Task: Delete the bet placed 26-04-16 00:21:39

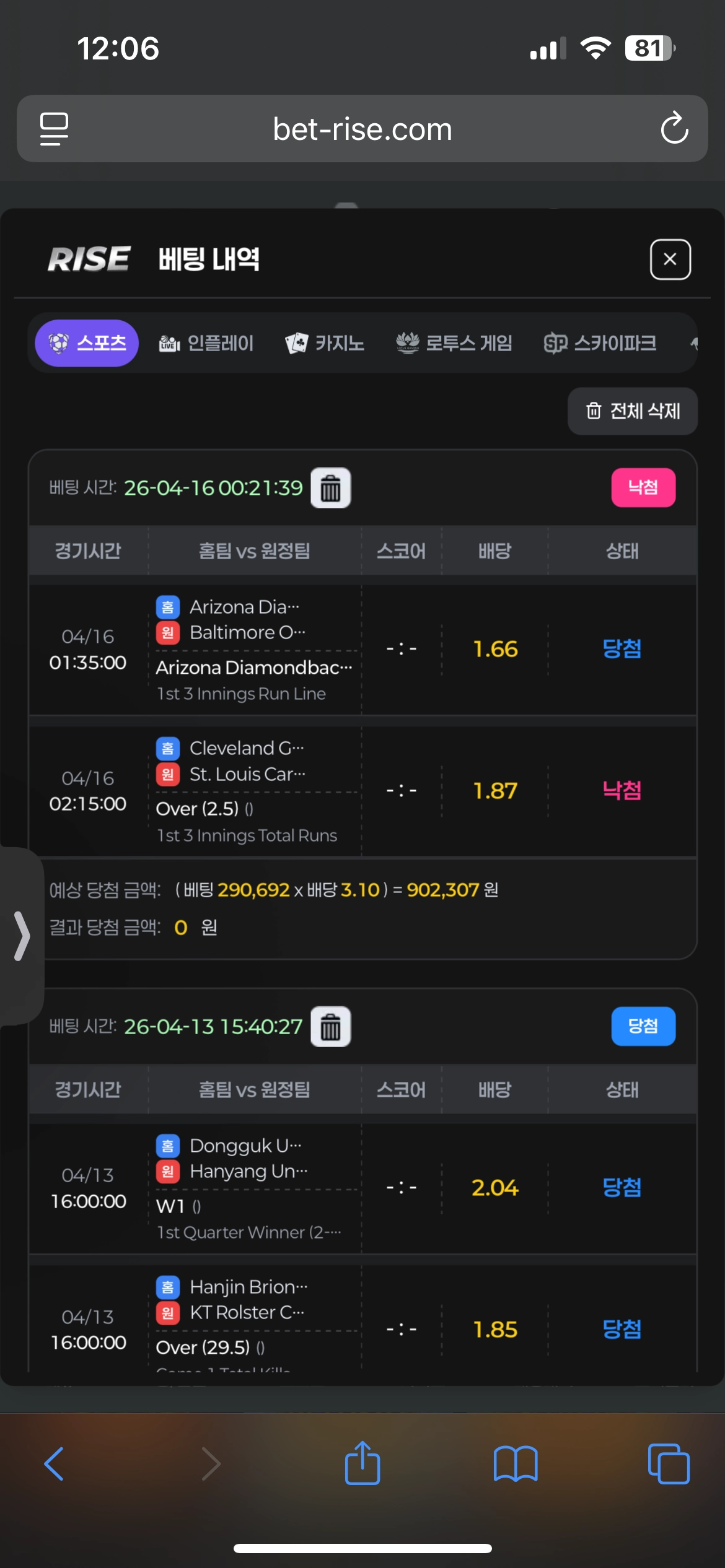Action: [330, 488]
